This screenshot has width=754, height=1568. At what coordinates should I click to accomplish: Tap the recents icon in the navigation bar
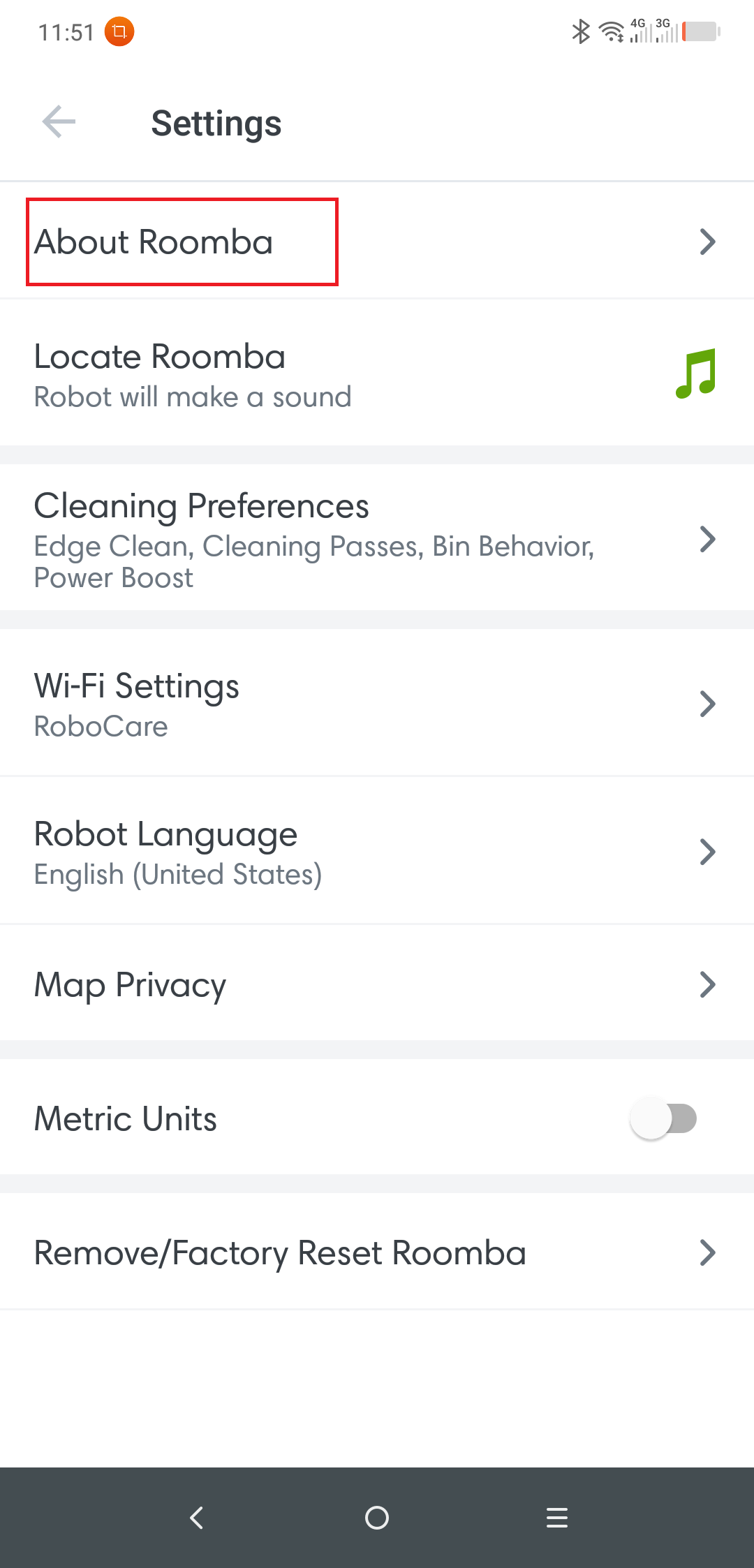click(556, 1517)
